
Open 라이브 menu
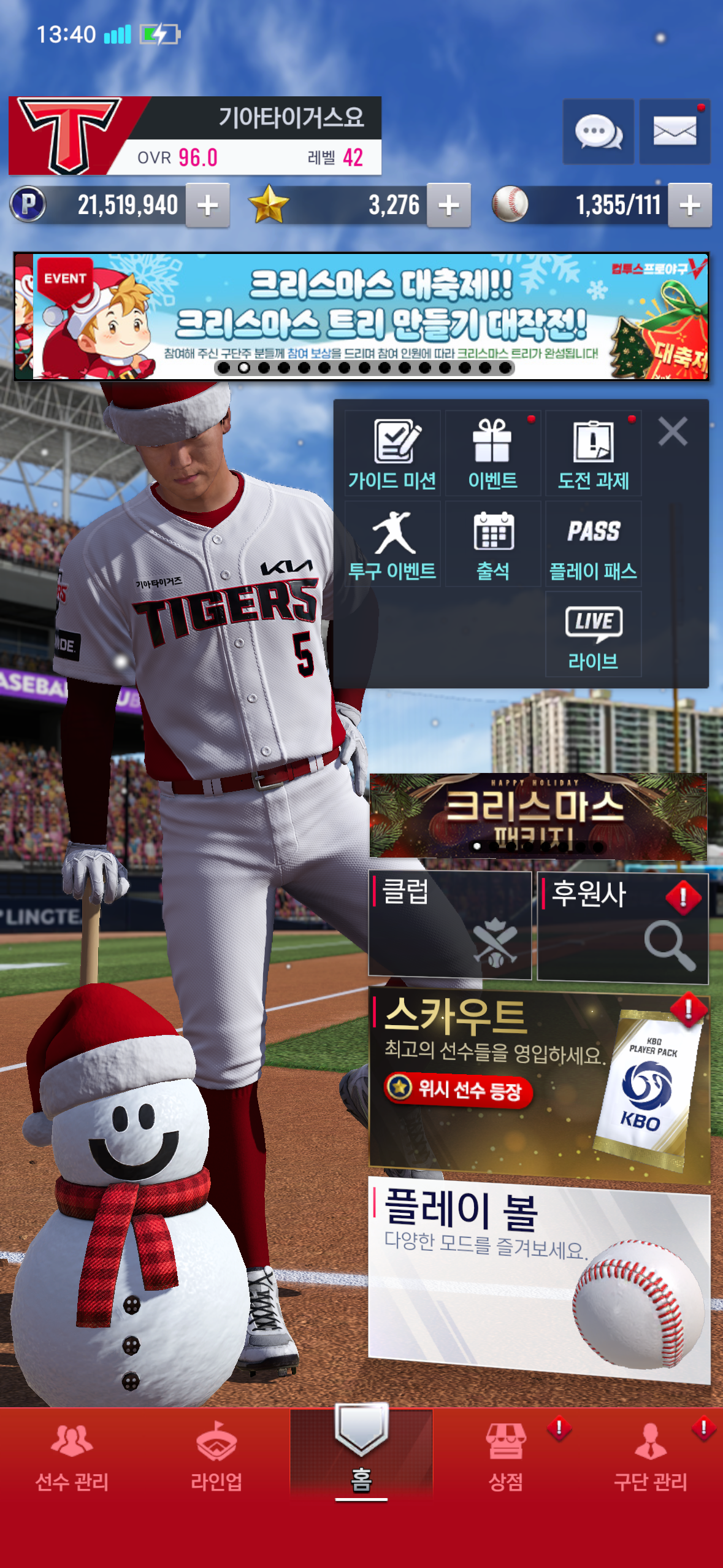(x=593, y=634)
